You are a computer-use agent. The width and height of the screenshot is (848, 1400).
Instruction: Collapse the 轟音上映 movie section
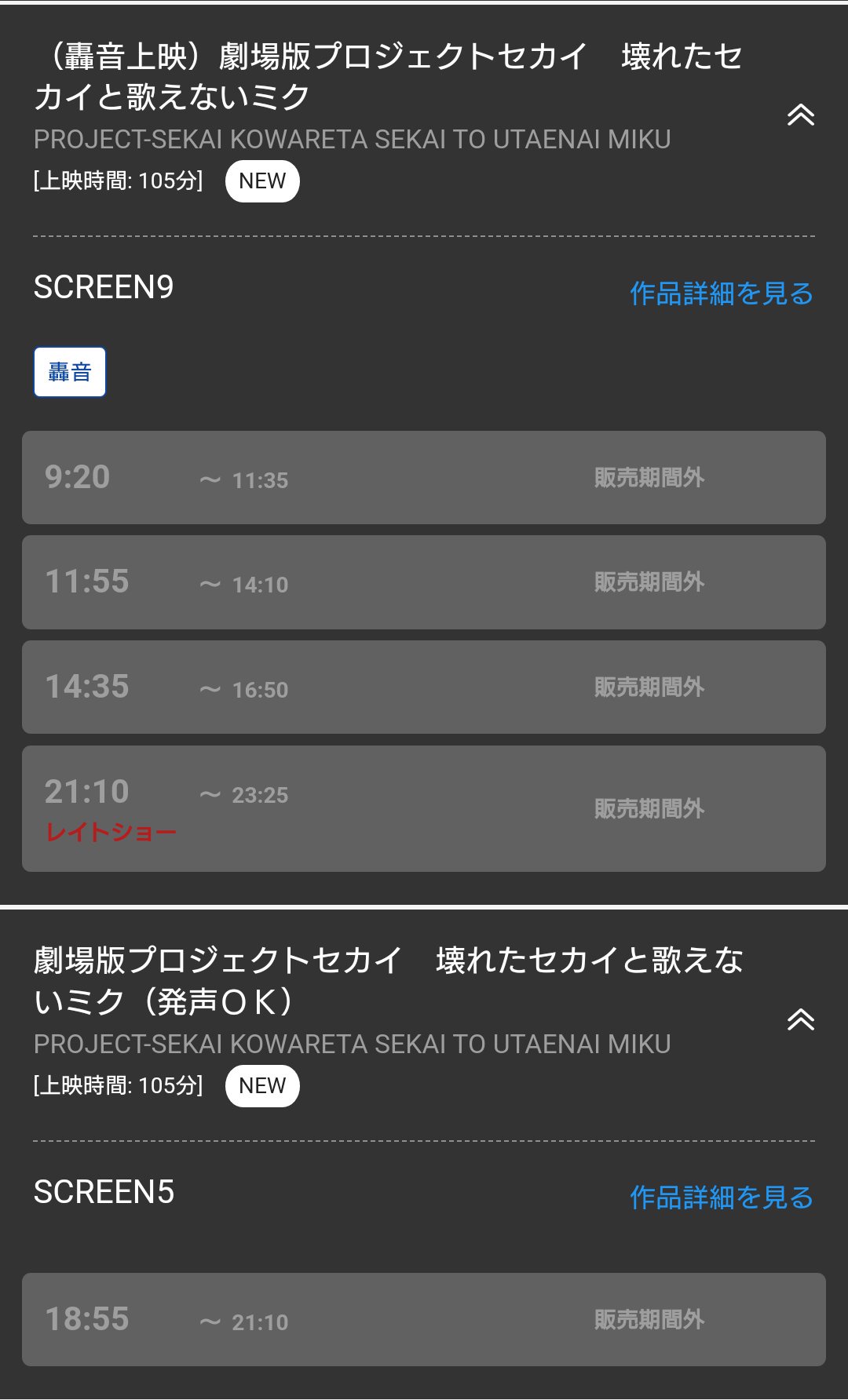click(x=800, y=115)
